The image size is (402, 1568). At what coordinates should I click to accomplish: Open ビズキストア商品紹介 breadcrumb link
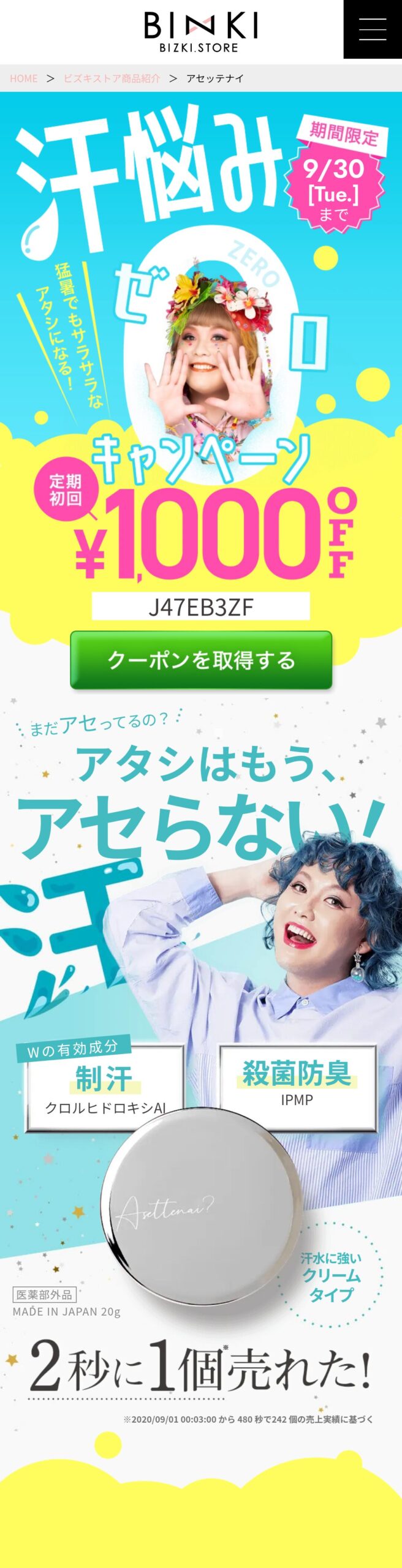point(112,78)
